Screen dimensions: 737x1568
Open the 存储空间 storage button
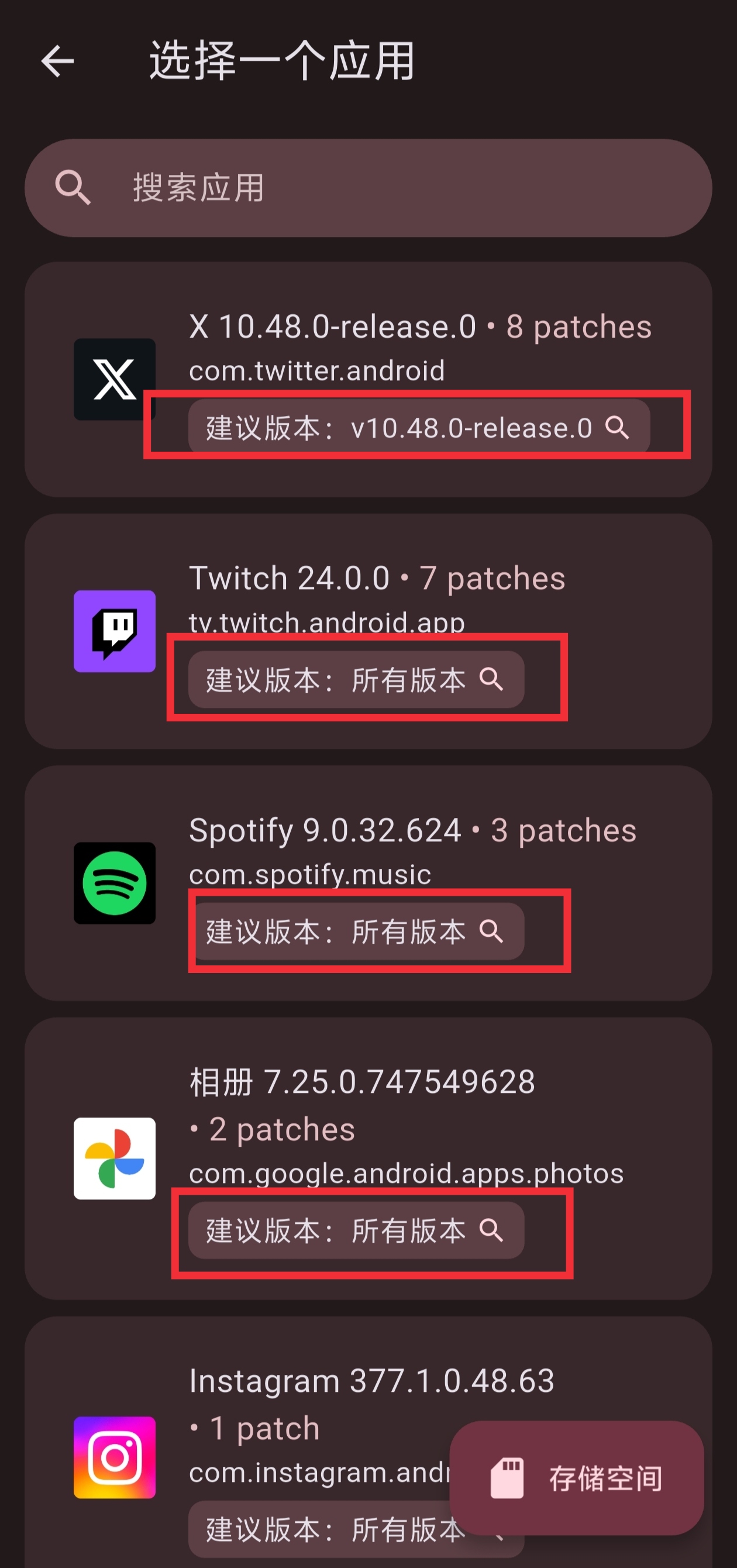576,1478
